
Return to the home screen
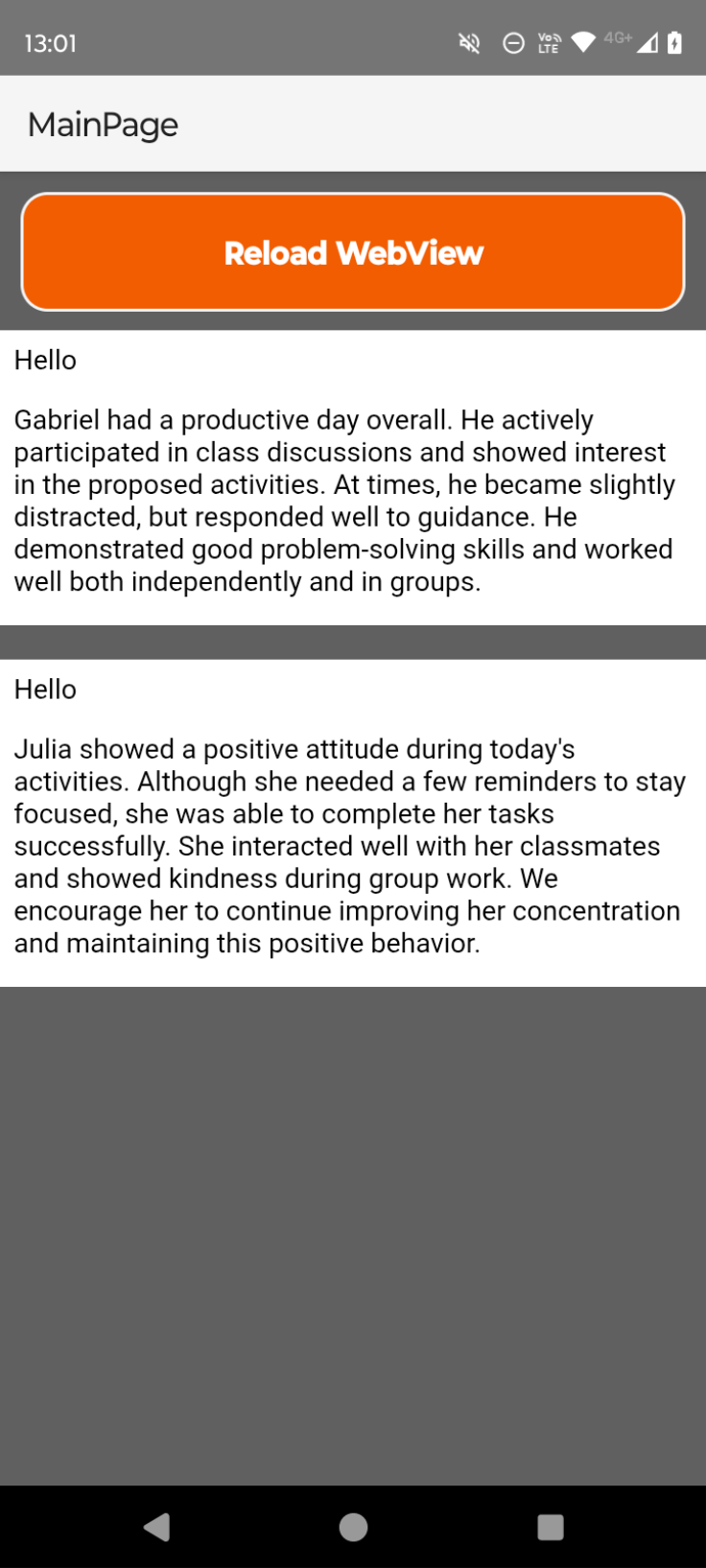353,1527
